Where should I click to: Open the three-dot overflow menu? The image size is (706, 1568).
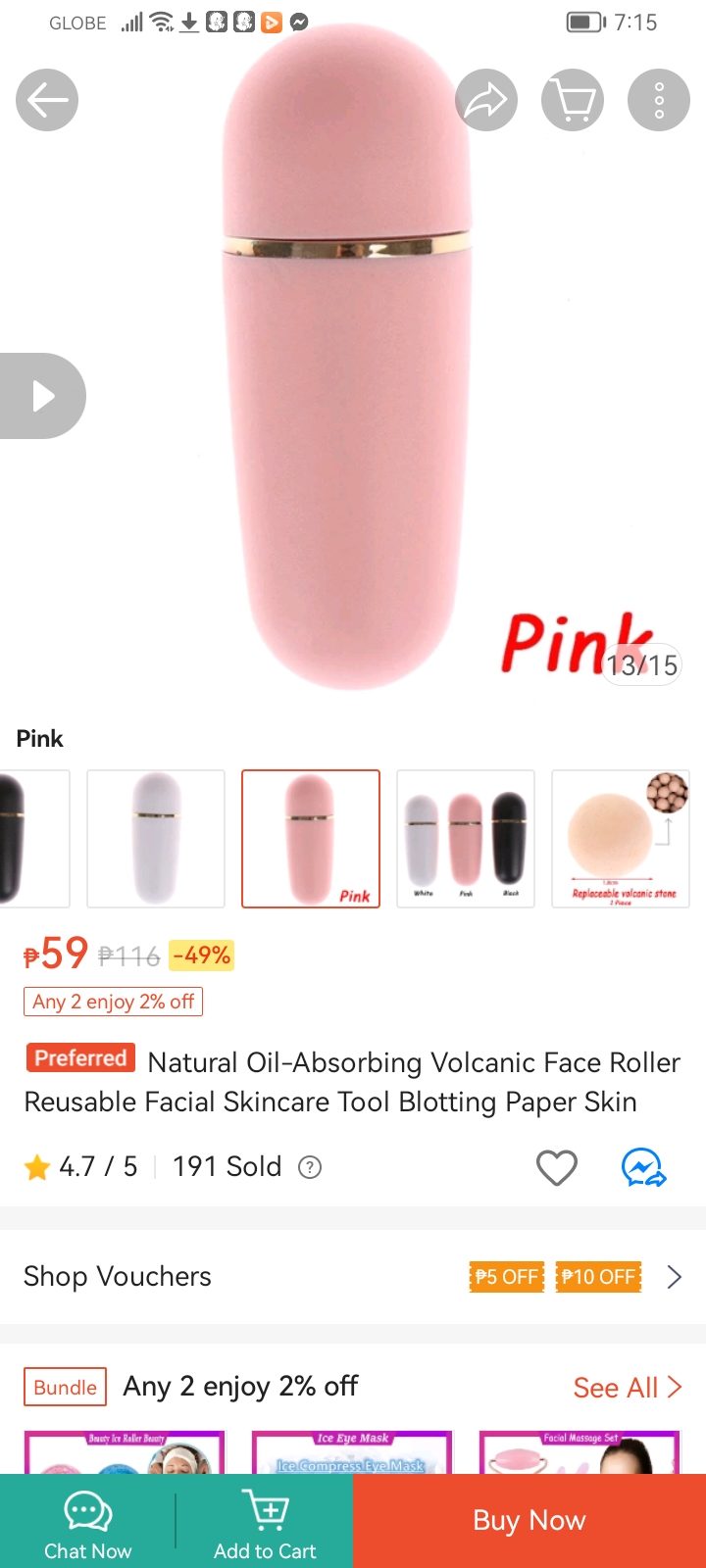[x=659, y=100]
